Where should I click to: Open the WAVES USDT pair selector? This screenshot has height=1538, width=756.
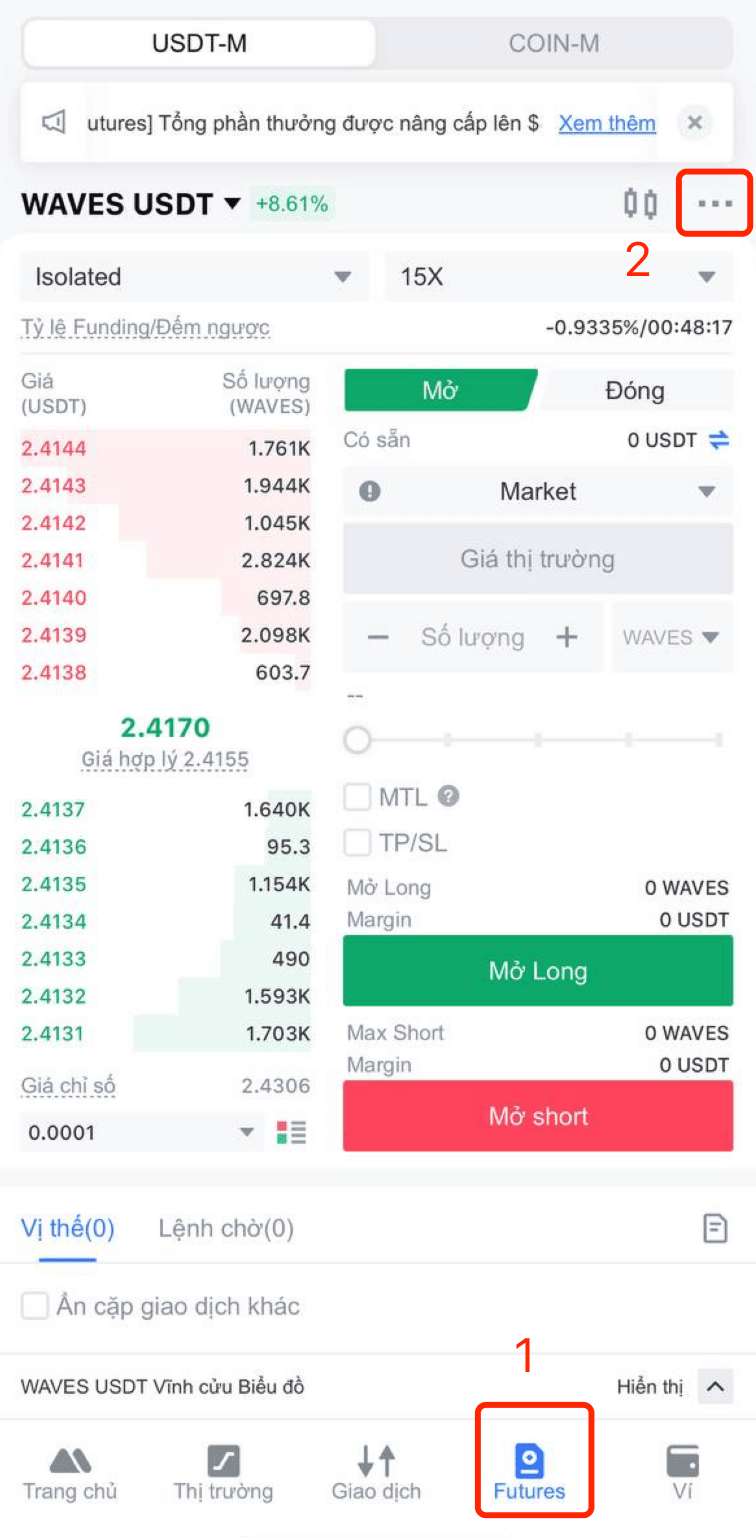coord(131,205)
